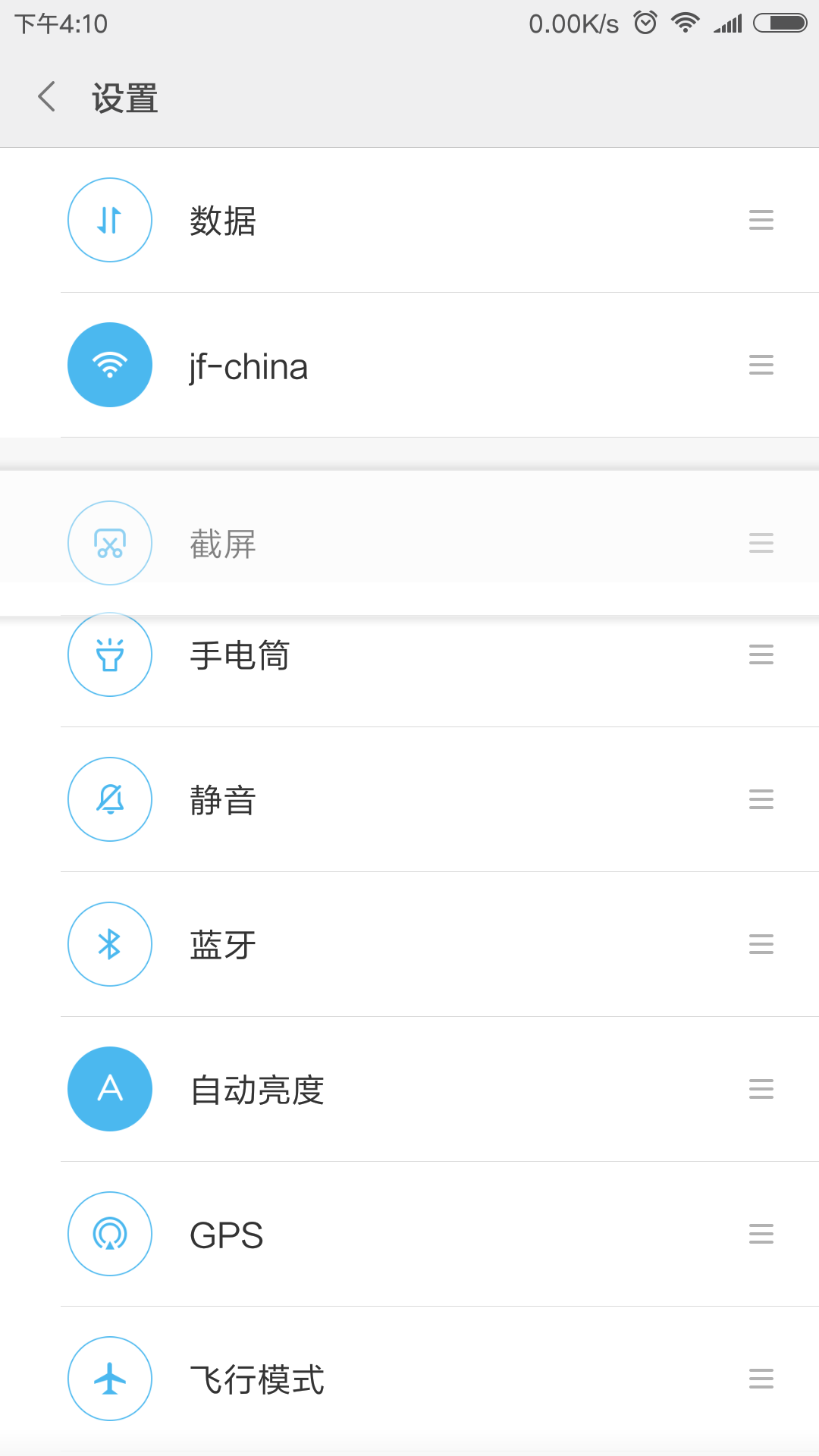This screenshot has height=1456, width=819.
Task: Tap the 设置 settings title
Action: coord(124,97)
